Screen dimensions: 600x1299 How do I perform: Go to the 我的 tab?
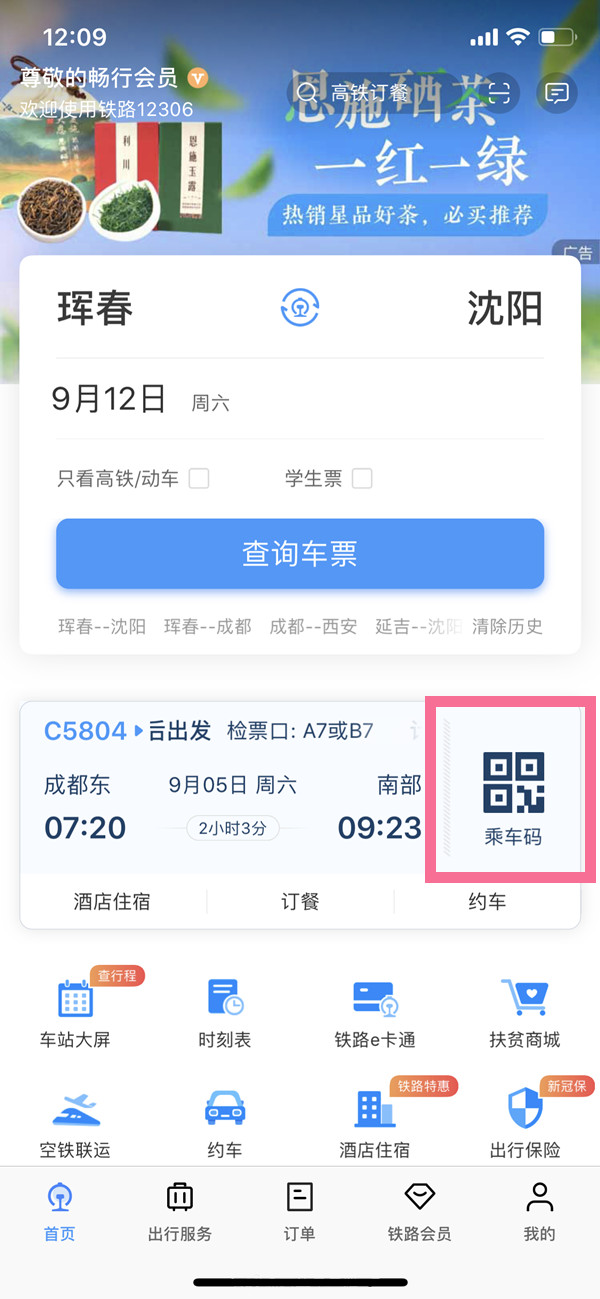pyautogui.click(x=539, y=1210)
